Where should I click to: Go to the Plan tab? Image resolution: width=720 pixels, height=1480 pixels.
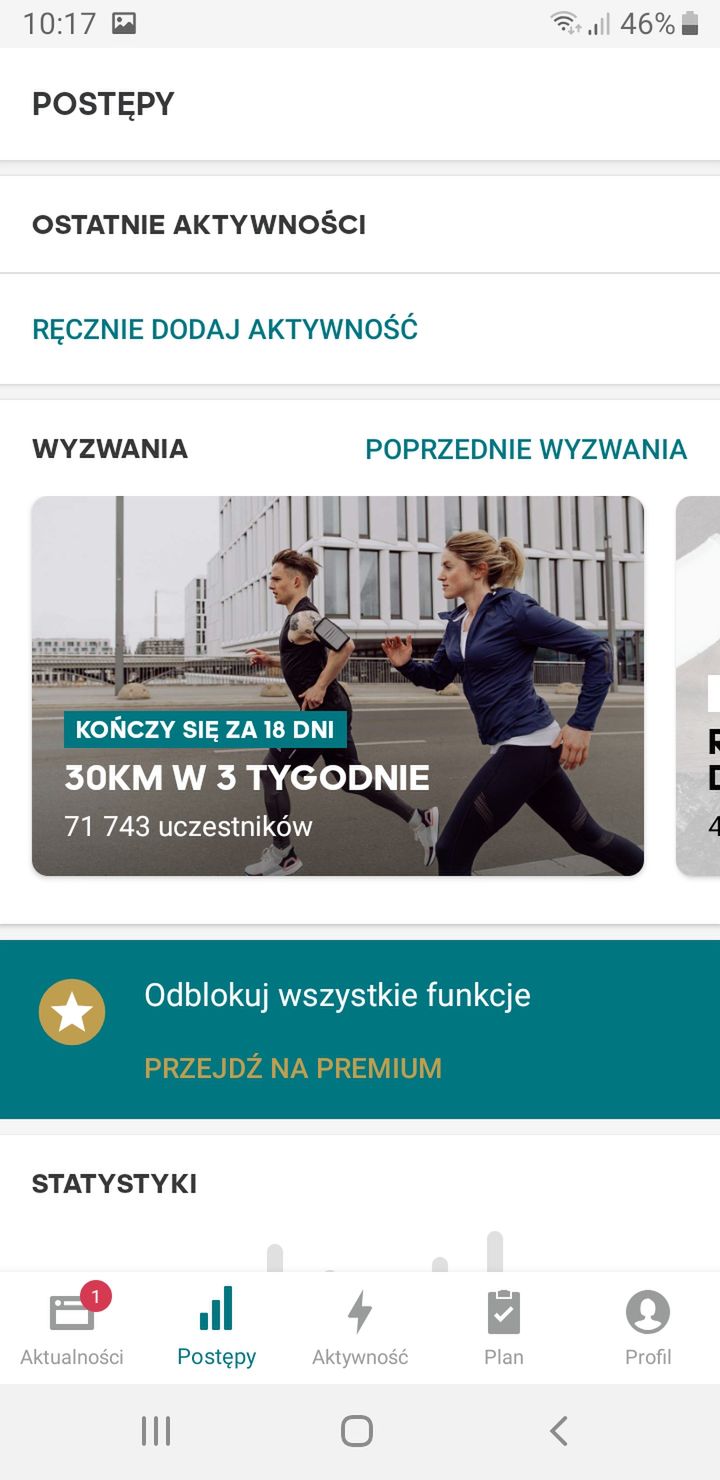click(504, 1327)
